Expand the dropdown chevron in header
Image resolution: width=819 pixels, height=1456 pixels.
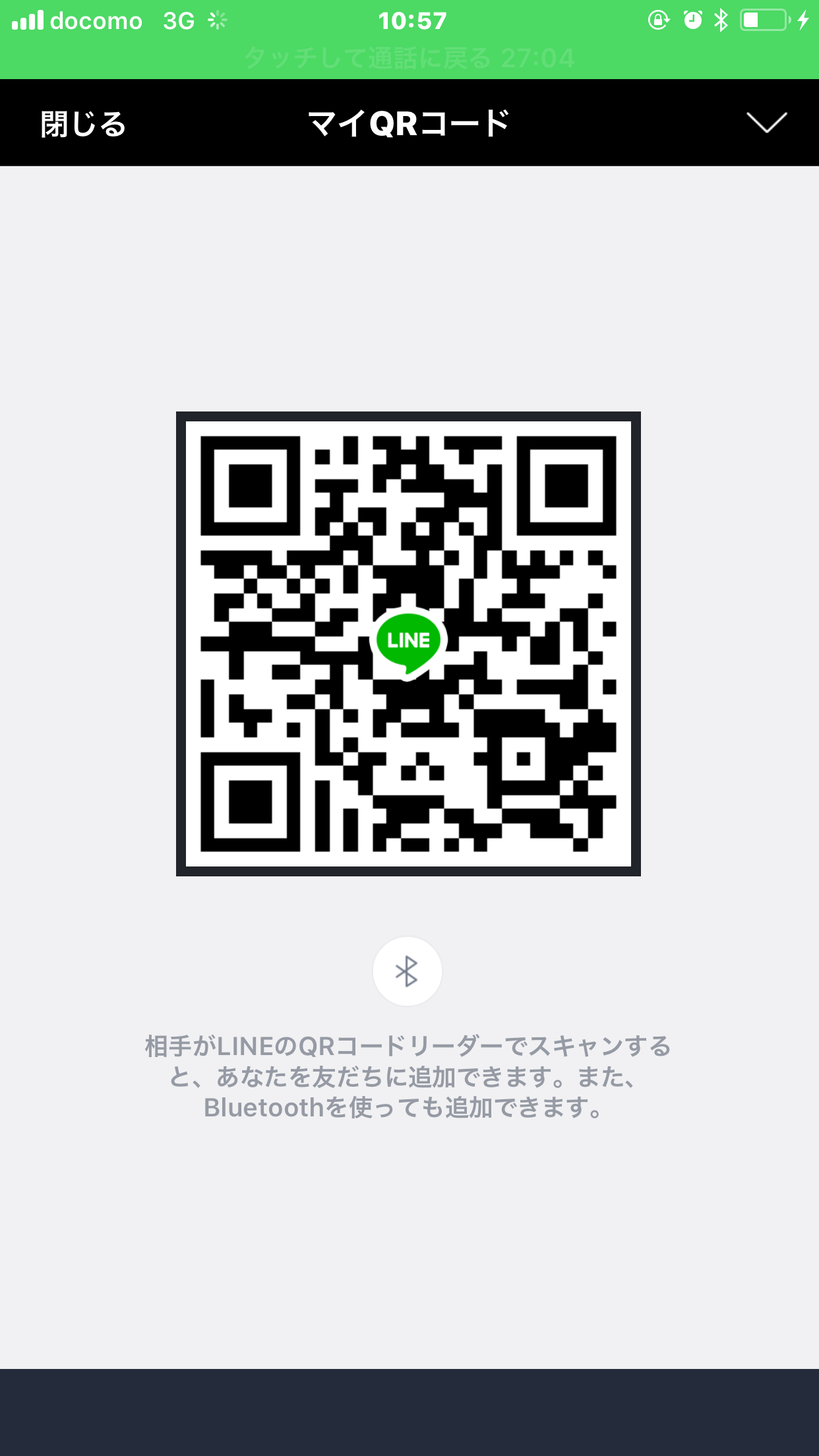(x=766, y=123)
